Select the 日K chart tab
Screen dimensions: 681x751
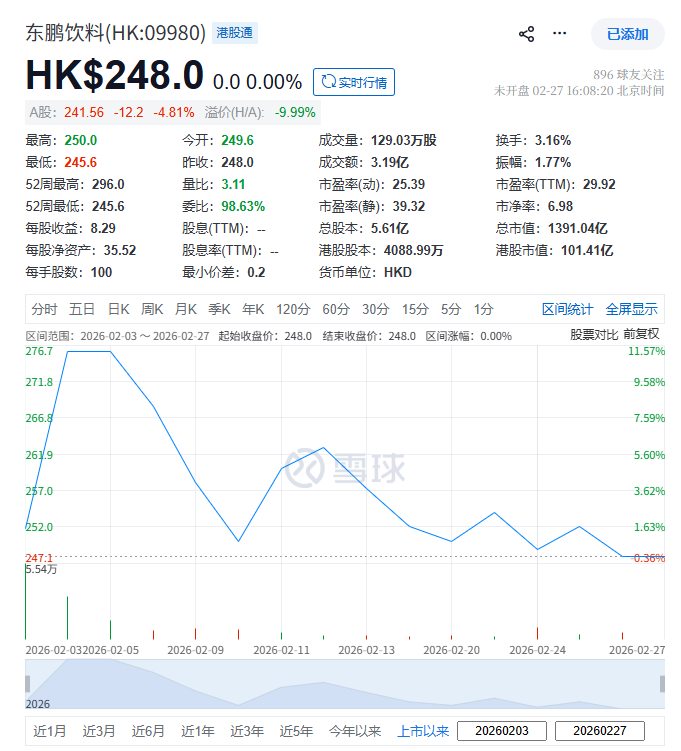[x=118, y=309]
